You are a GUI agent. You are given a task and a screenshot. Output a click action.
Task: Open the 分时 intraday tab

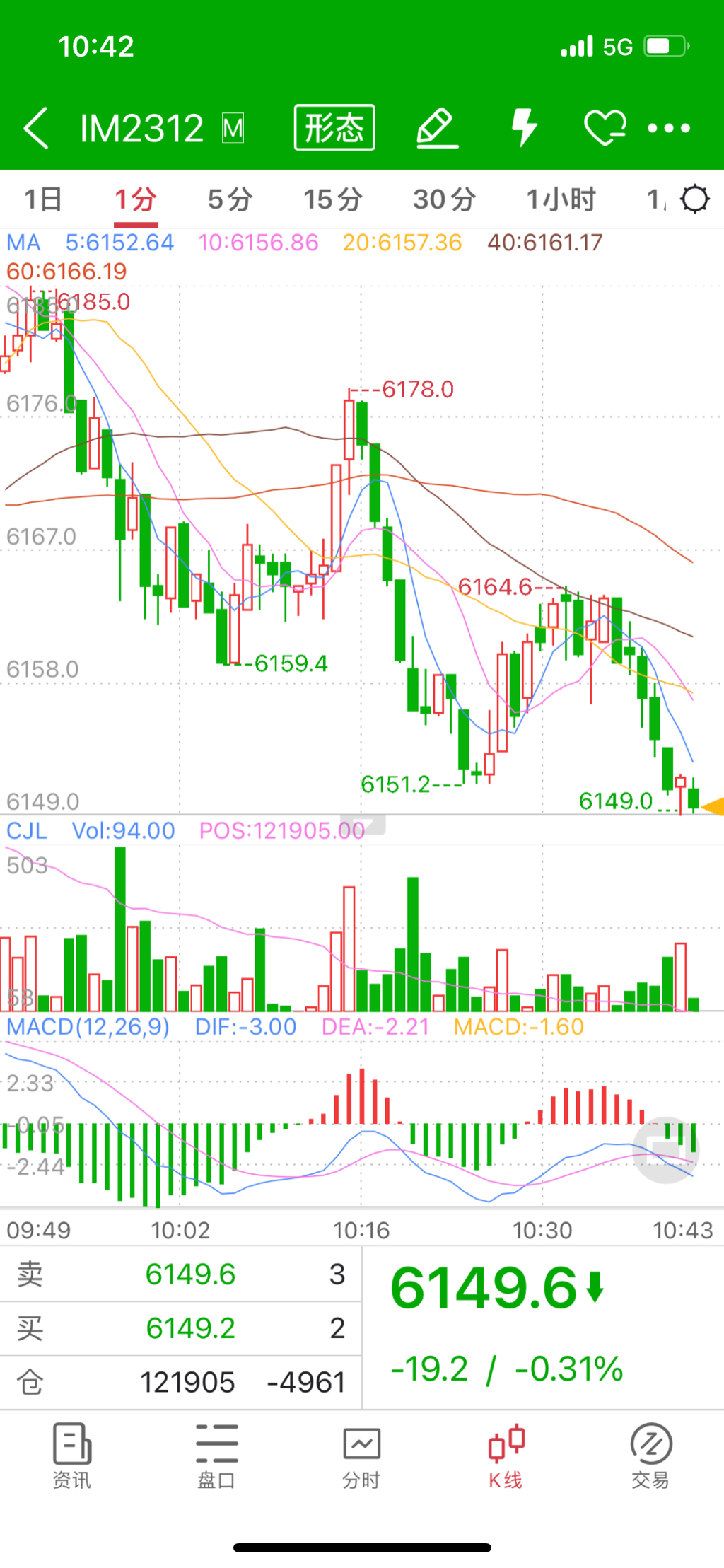click(x=361, y=1456)
